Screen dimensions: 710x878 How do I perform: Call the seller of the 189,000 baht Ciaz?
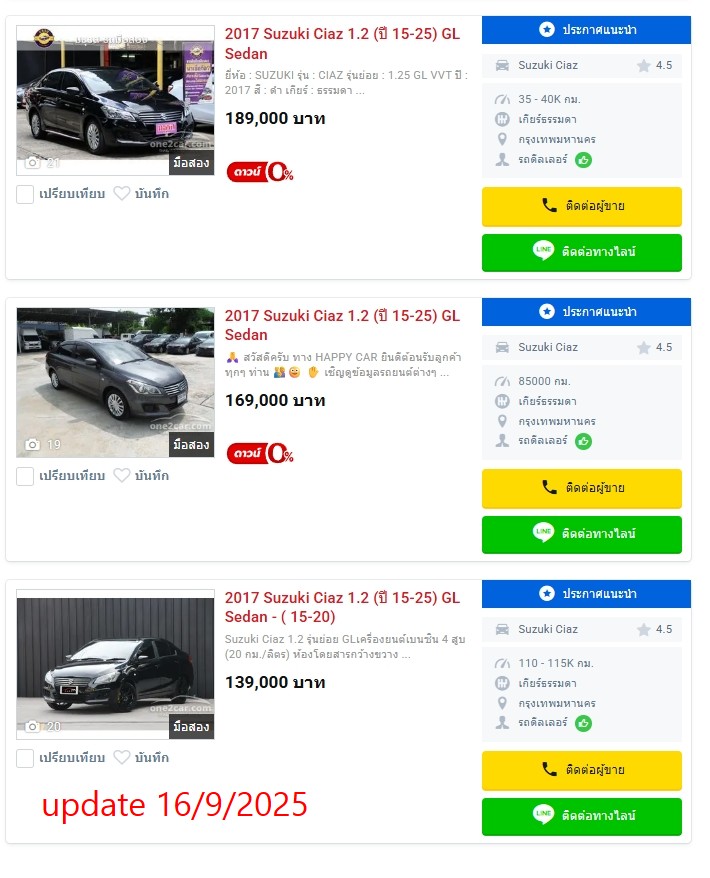tap(581, 206)
